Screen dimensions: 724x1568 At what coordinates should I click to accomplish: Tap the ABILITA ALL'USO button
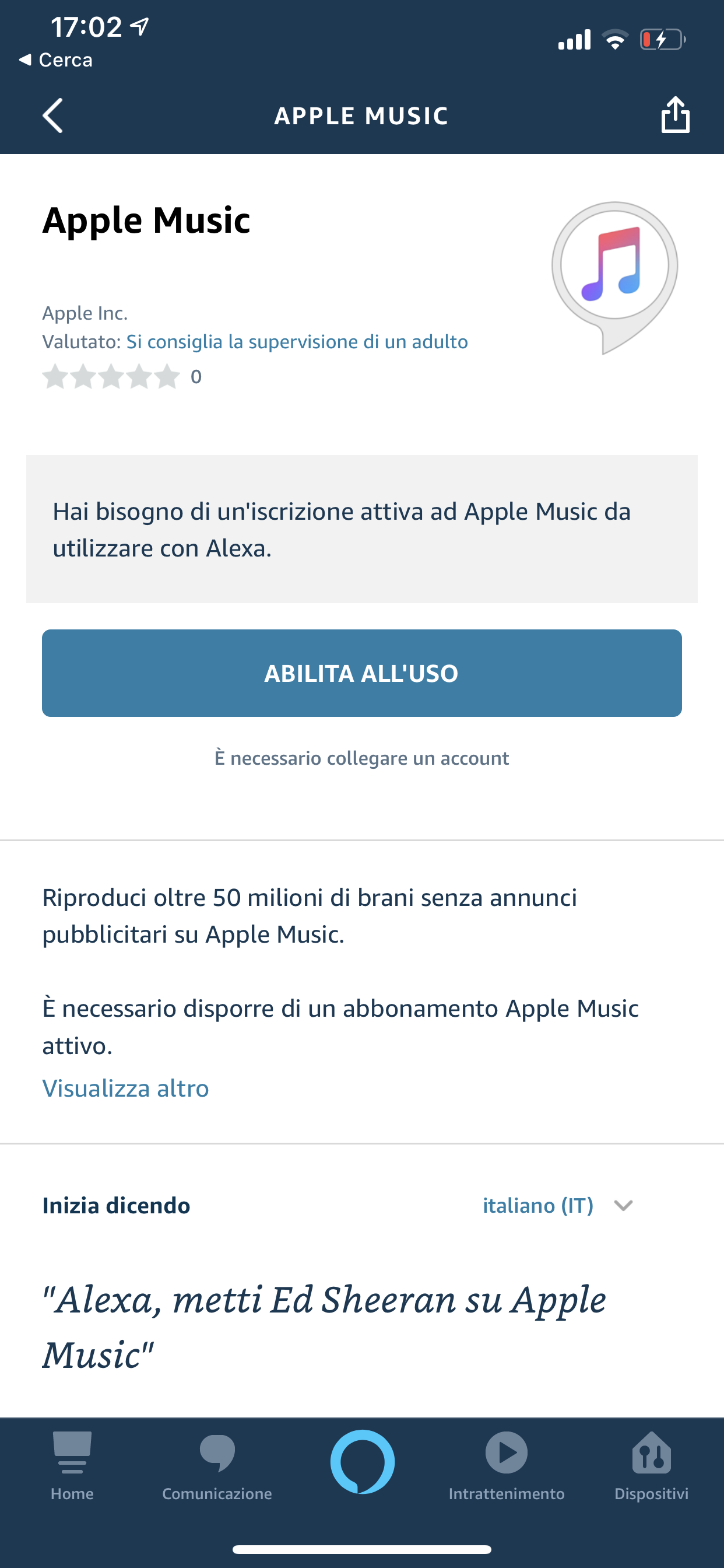pyautogui.click(x=361, y=673)
